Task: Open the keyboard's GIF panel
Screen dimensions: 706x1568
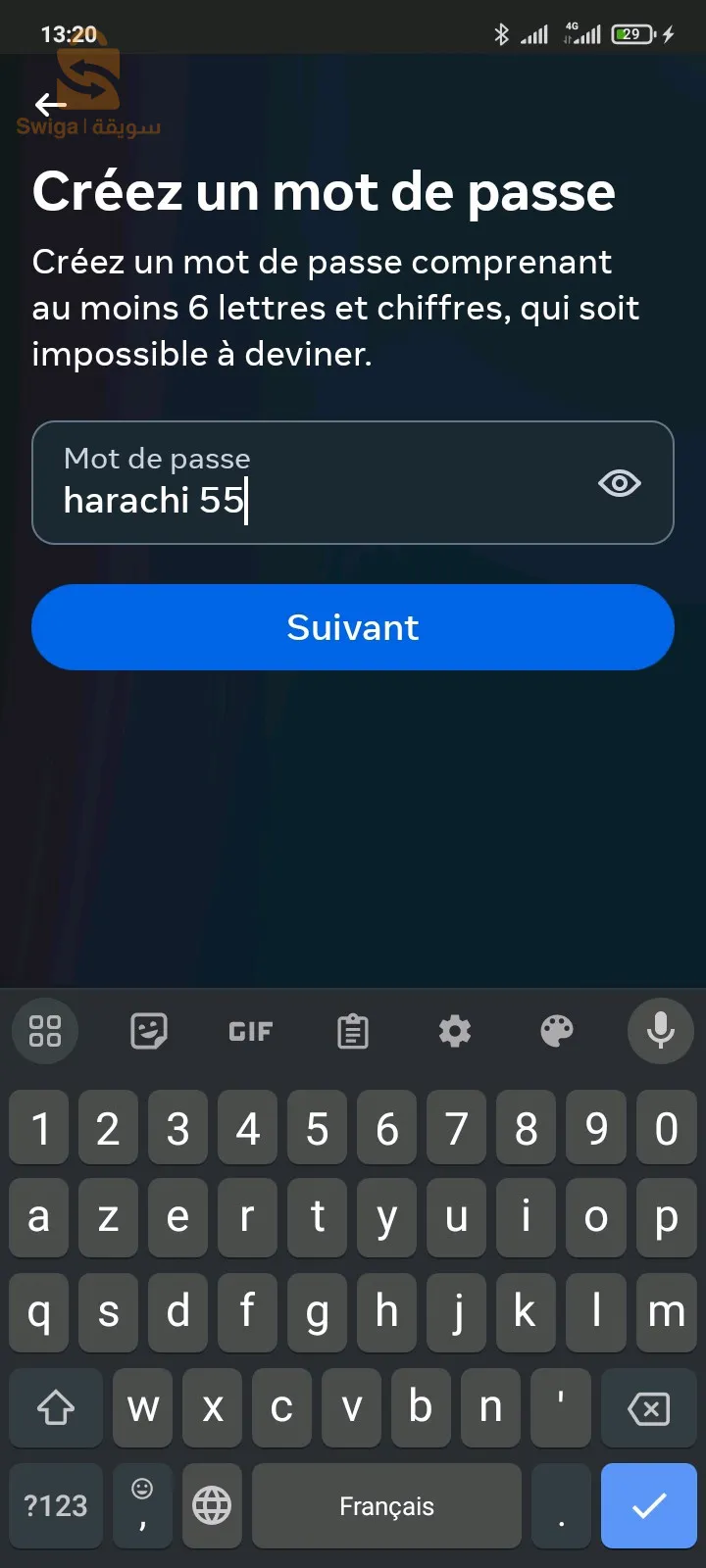Action: coord(250,1031)
